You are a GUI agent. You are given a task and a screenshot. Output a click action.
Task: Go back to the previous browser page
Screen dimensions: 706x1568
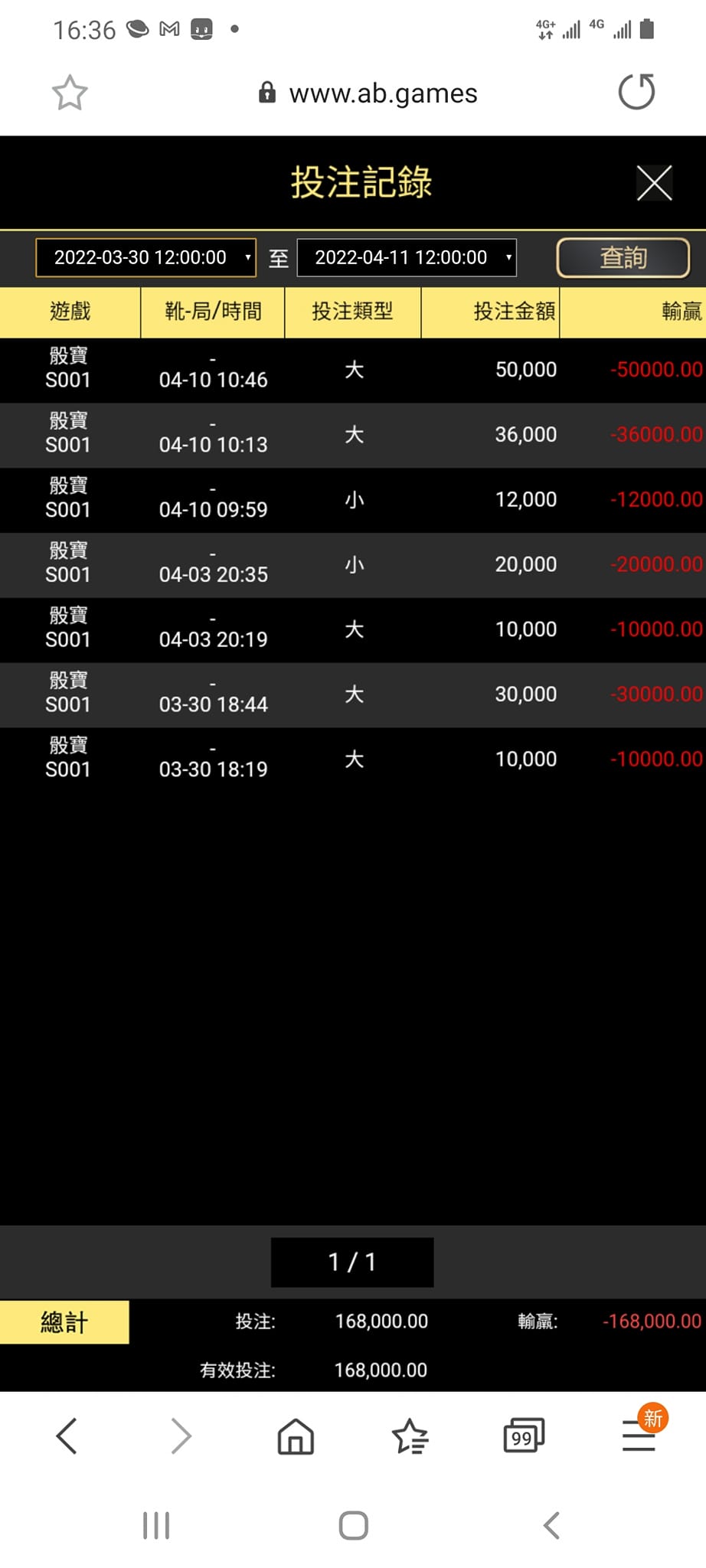[x=67, y=1436]
